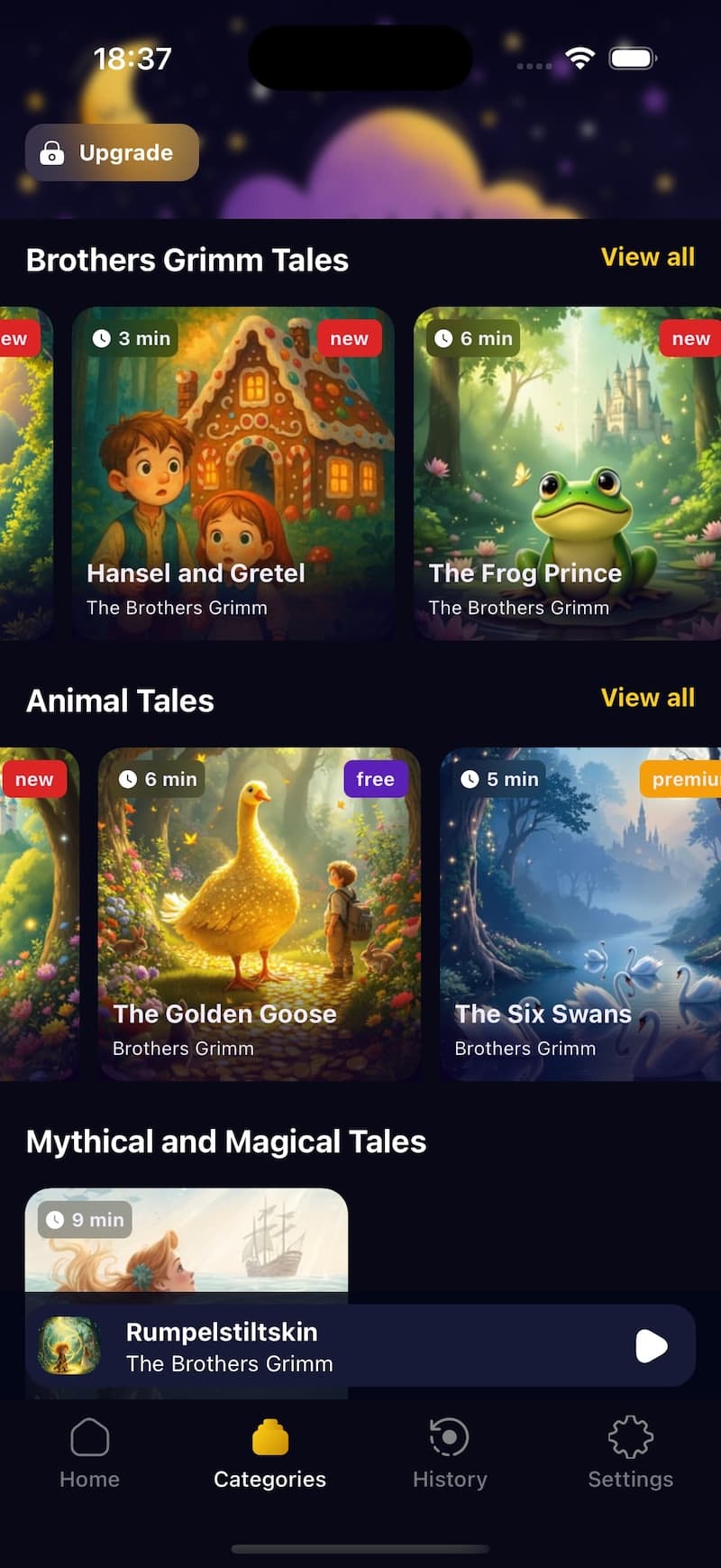Open the 9 min mythical tale card
The image size is (721, 1568).
[186, 1240]
